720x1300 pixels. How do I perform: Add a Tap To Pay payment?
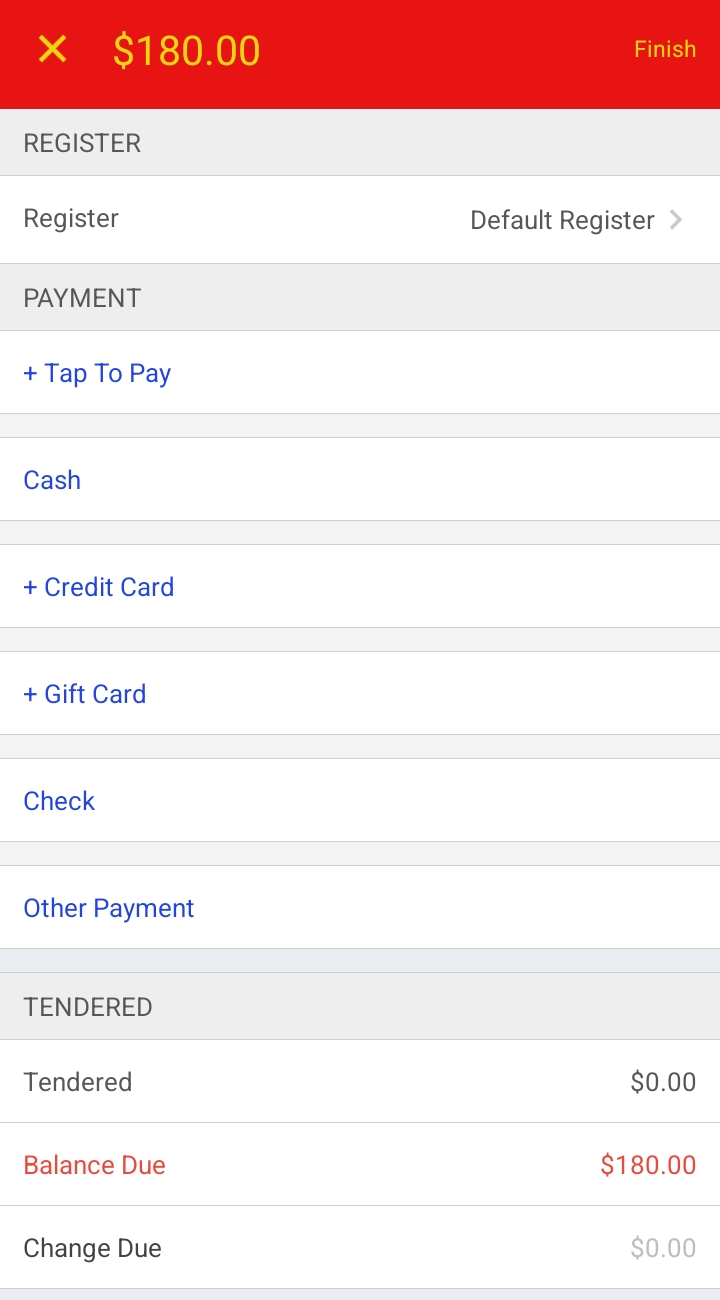tap(97, 373)
